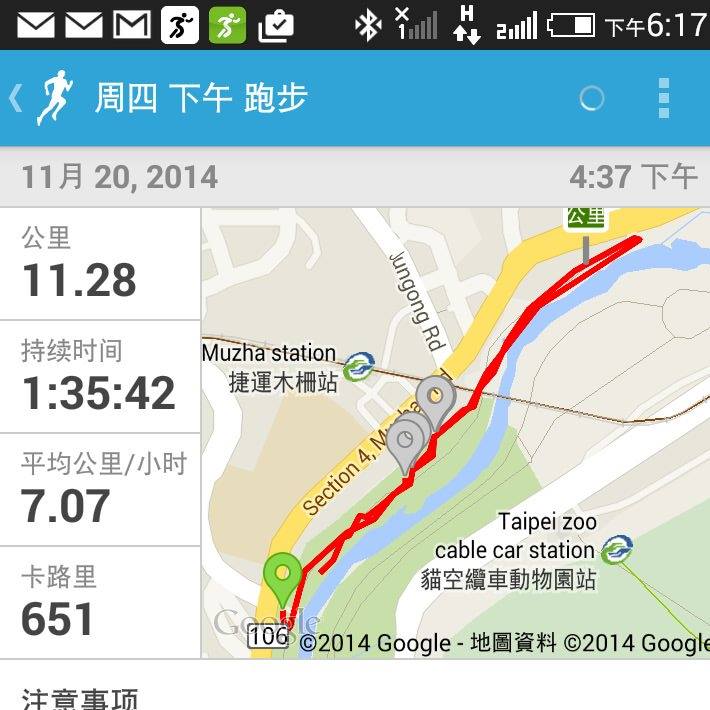Open the overflow menu

tap(662, 98)
